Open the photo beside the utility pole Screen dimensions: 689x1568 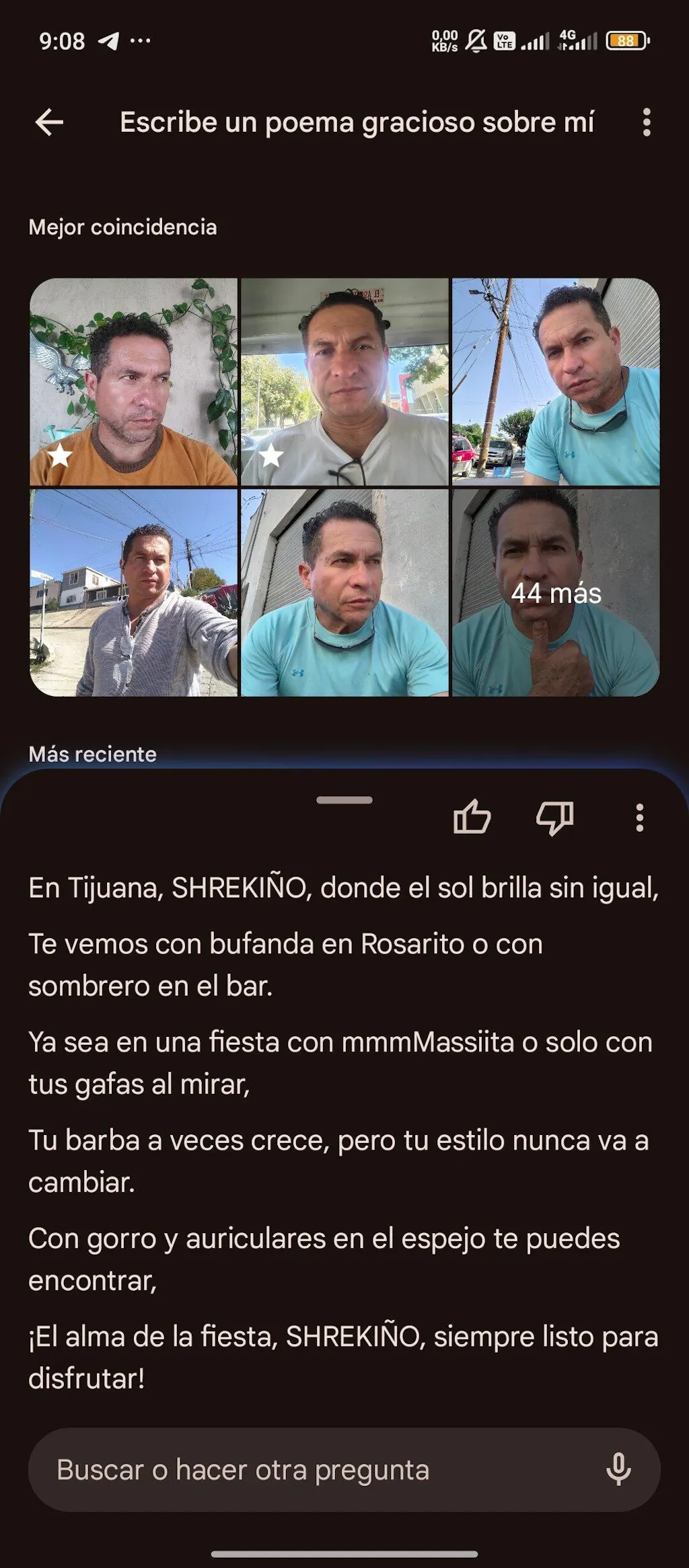tap(556, 382)
